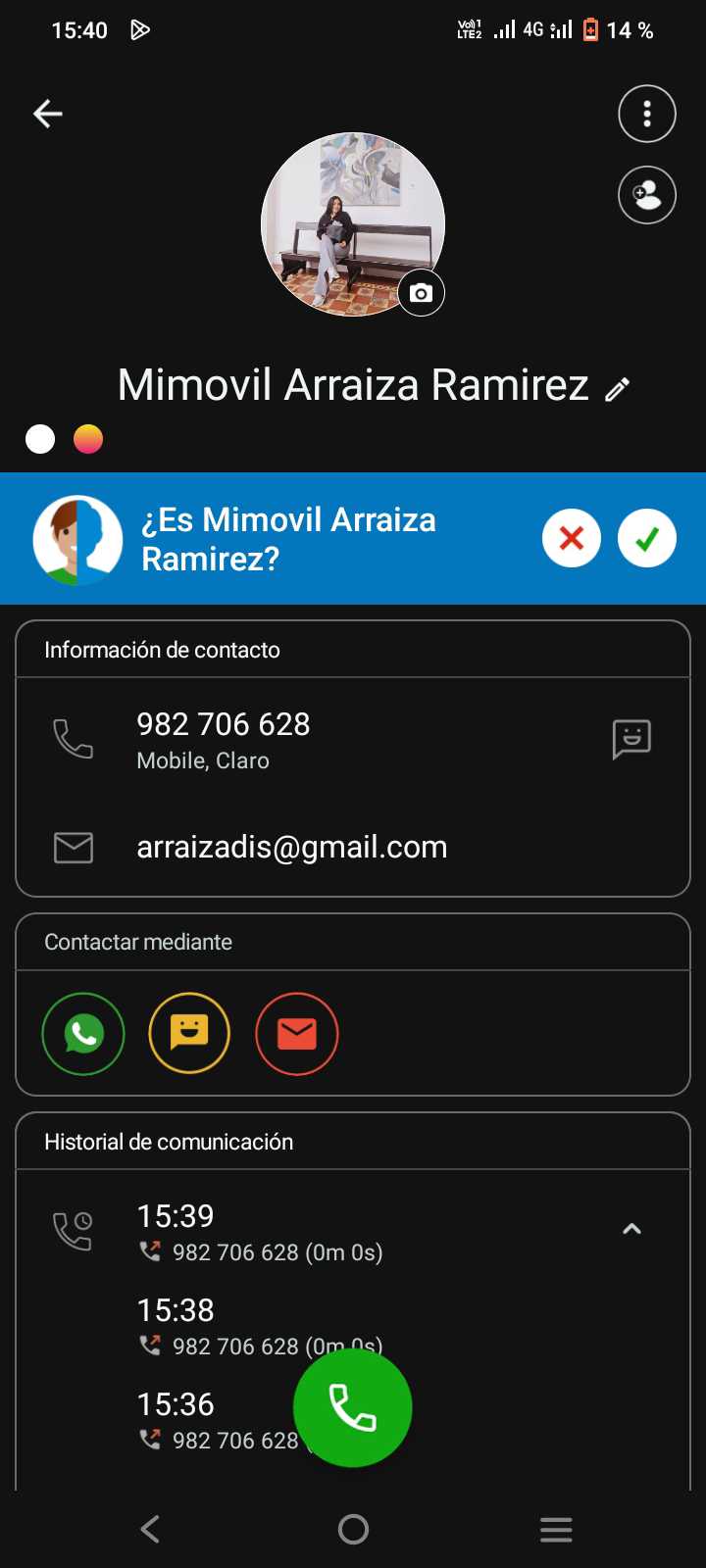Send an SMS to 982 706 628
This screenshot has height=1568, width=706.
point(631,739)
